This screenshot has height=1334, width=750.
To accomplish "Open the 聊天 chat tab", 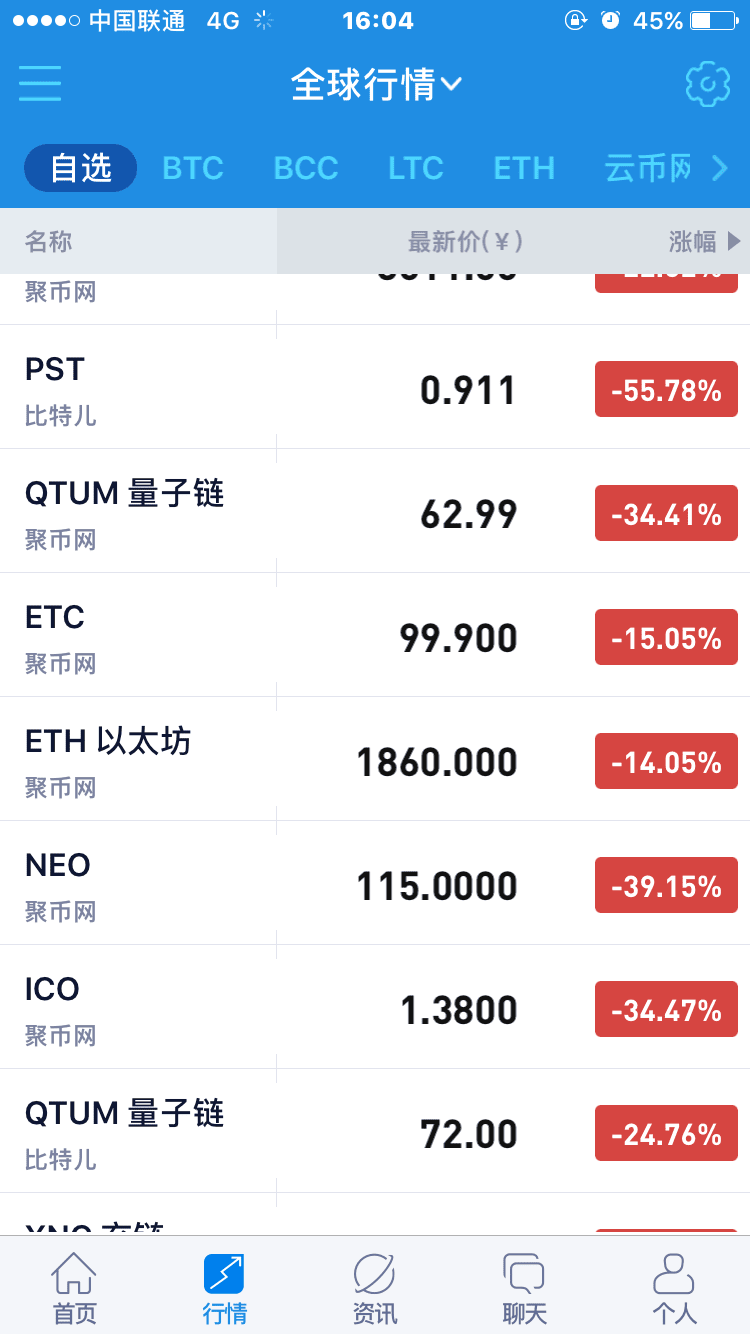I will tap(524, 1288).
